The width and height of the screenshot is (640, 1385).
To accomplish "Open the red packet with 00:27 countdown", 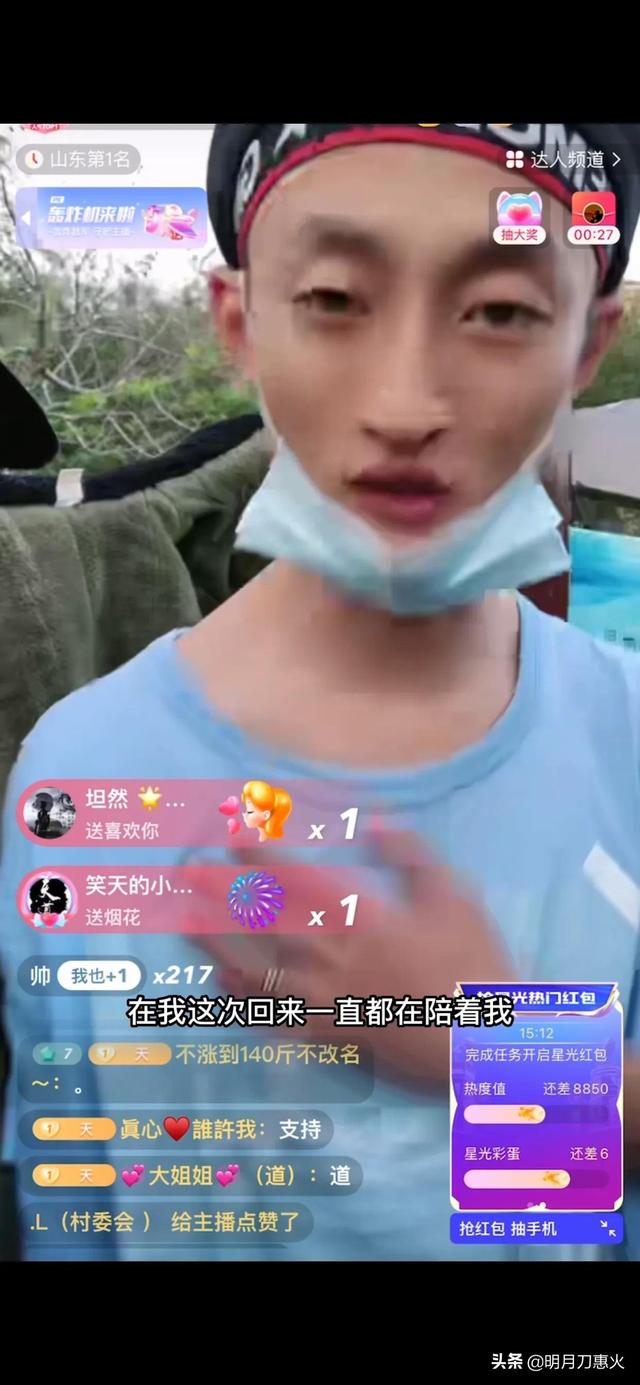I will click(593, 217).
